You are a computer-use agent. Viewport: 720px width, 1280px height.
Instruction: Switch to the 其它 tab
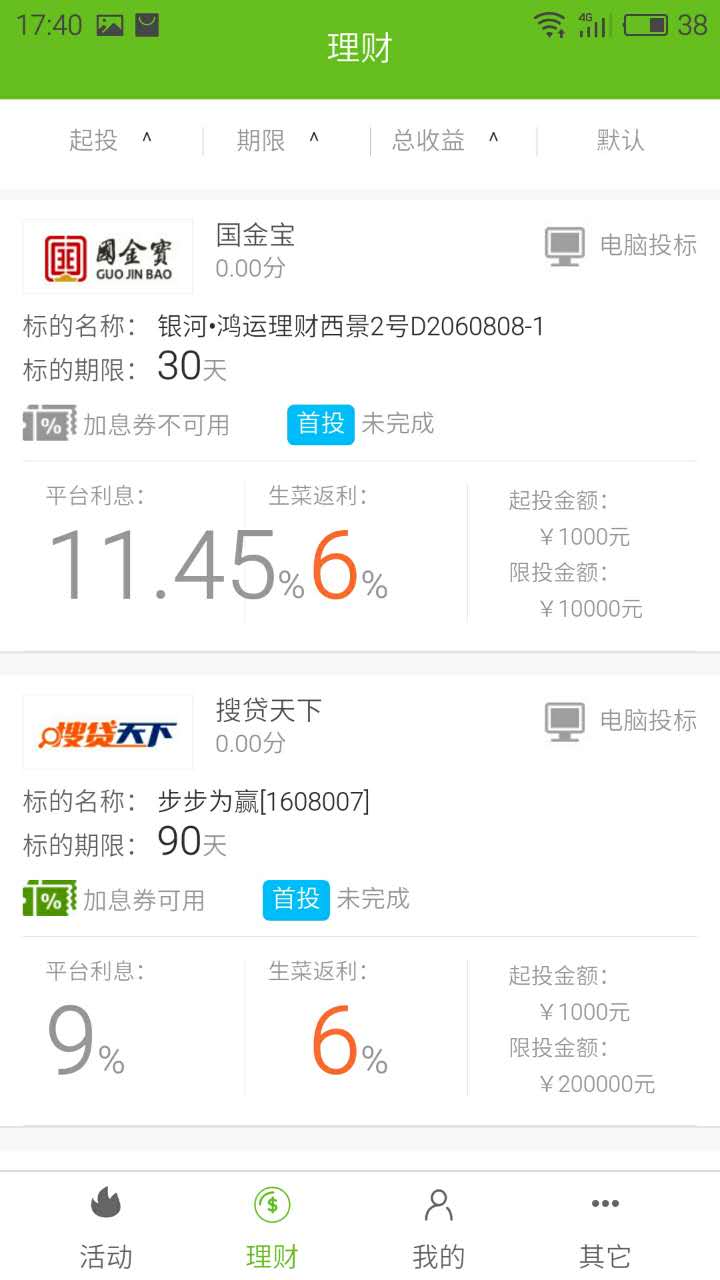(605, 1226)
